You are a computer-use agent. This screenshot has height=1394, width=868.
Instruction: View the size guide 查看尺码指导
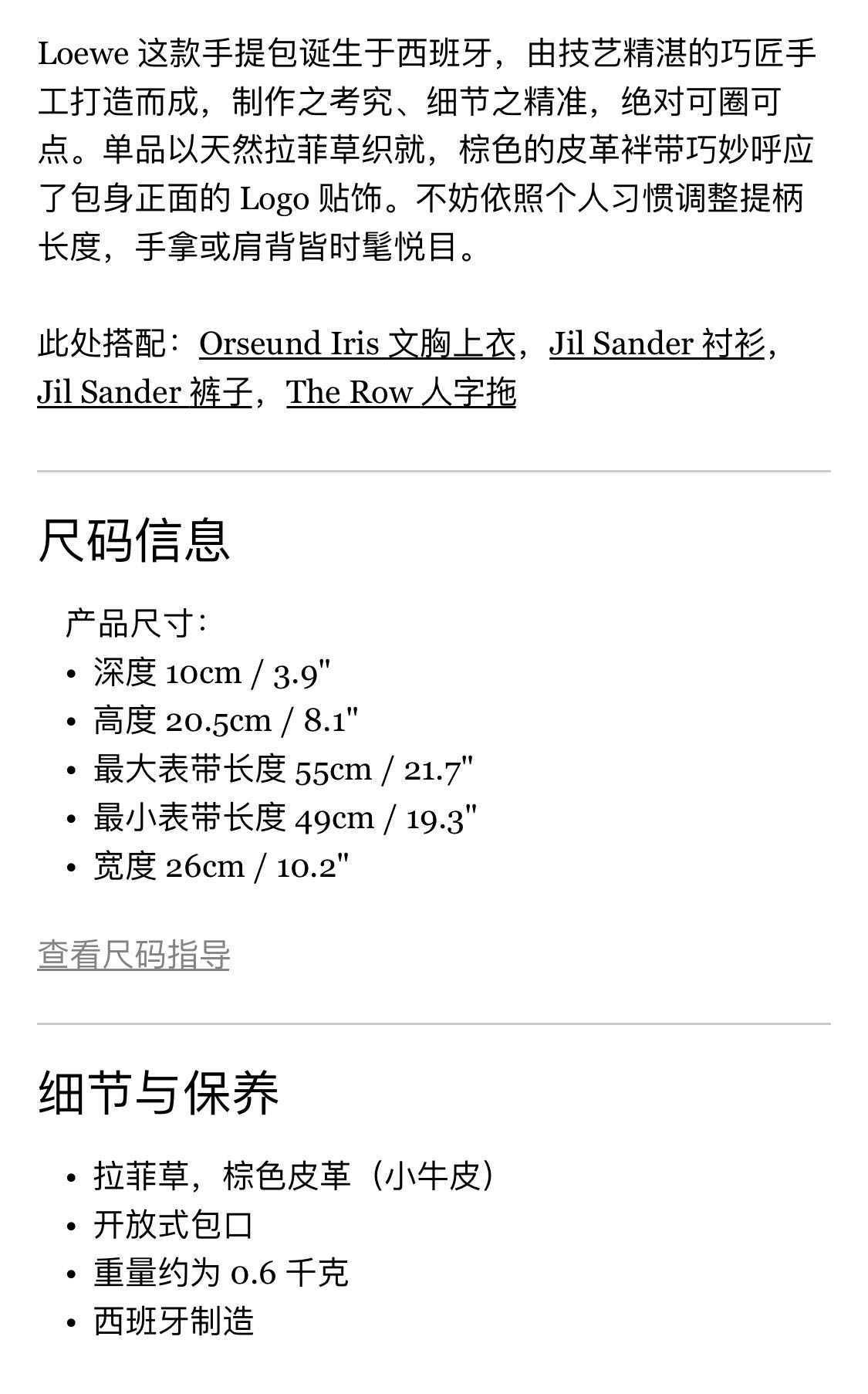pyautogui.click(x=133, y=955)
